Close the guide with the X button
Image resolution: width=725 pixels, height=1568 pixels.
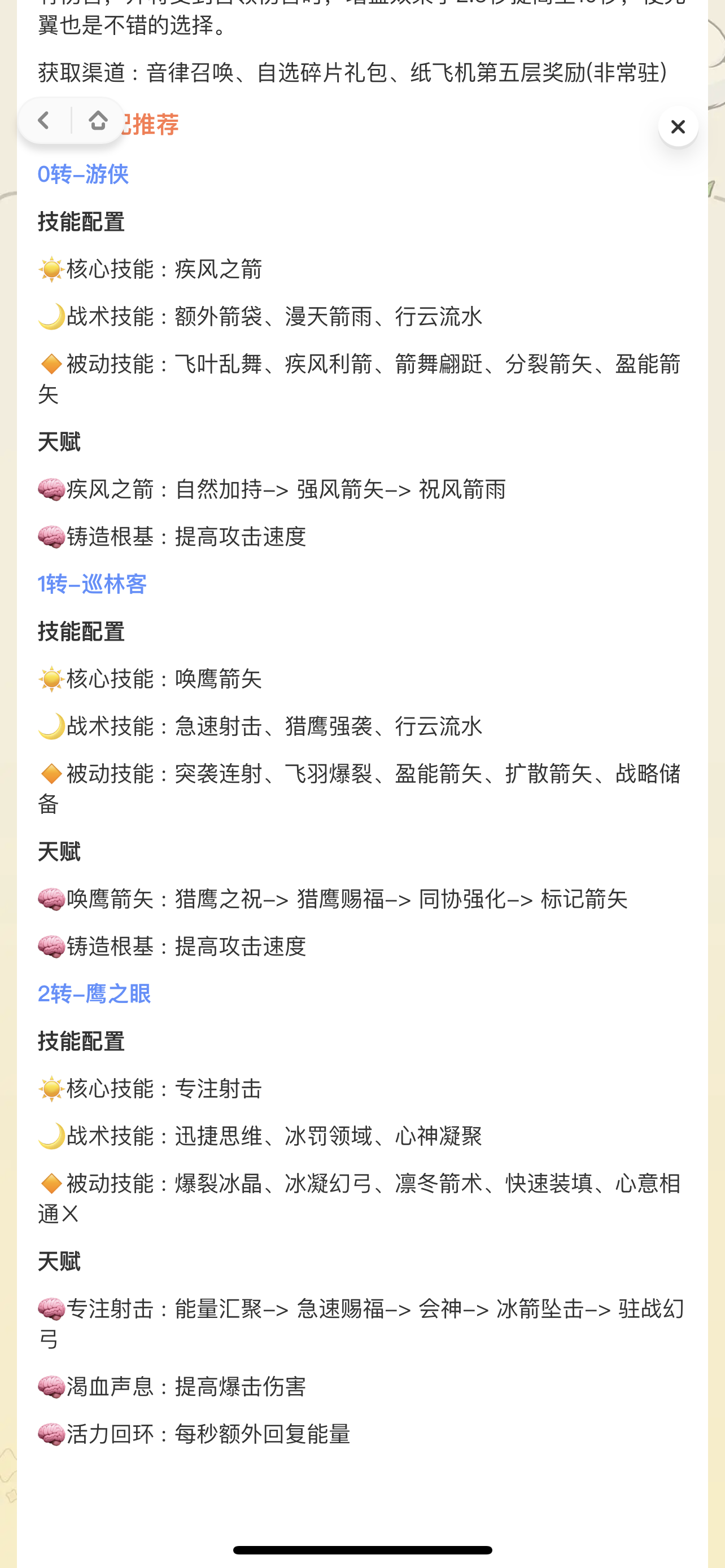678,126
